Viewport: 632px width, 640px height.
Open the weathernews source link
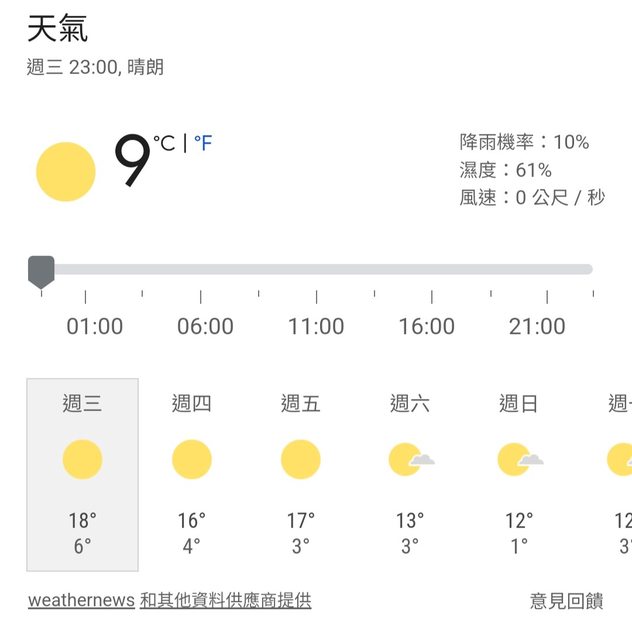[x=81, y=600]
